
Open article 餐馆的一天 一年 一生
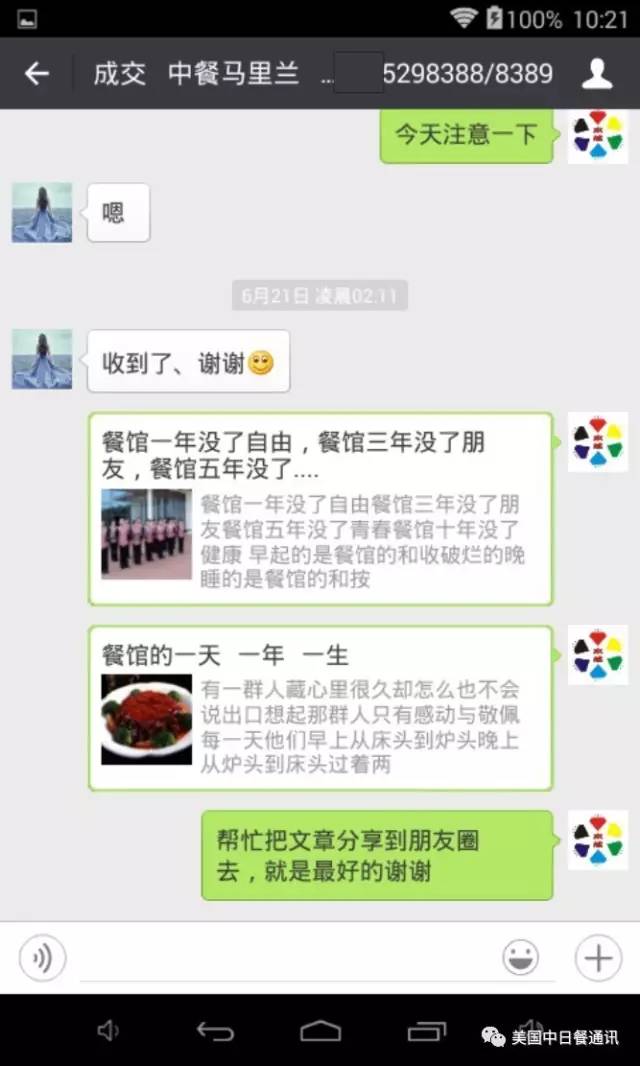(320, 708)
